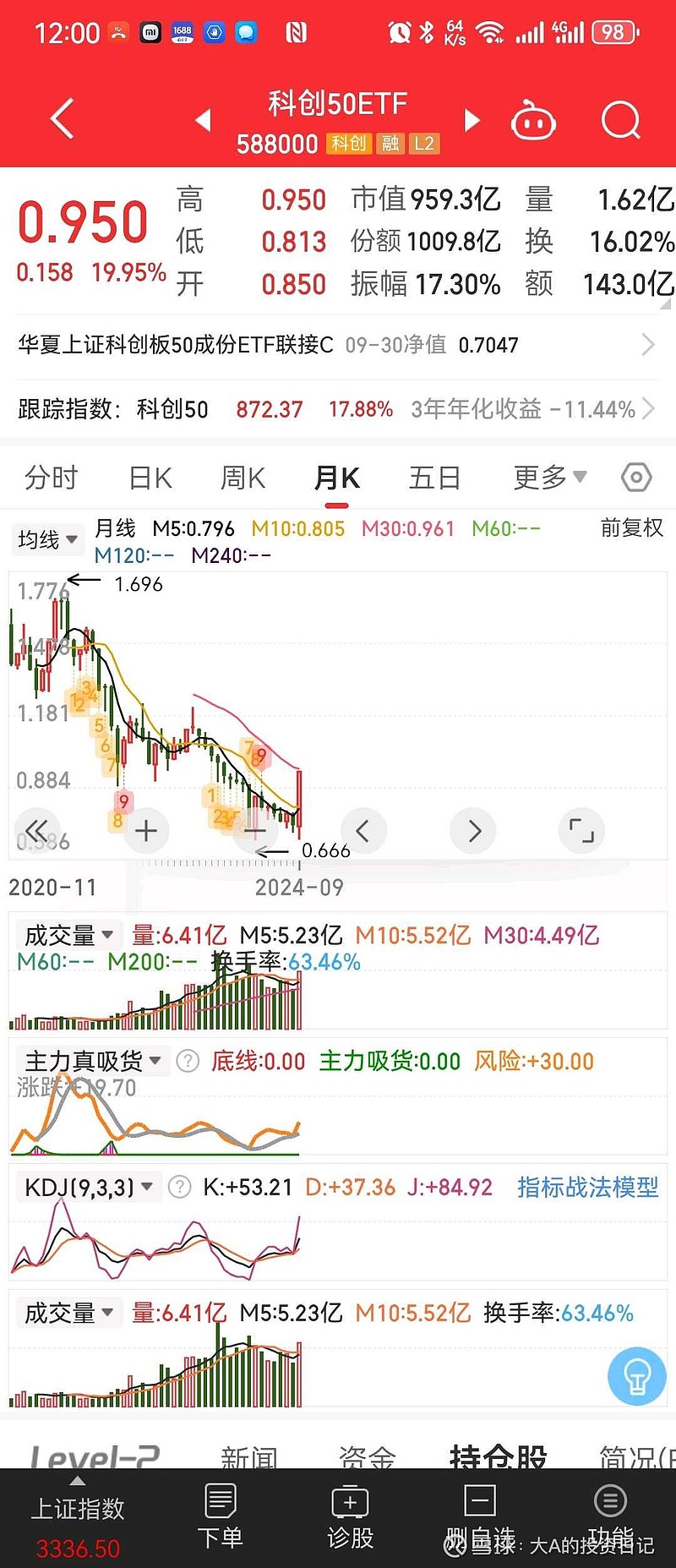Open chart settings via gear icon
The width and height of the screenshot is (676, 1568).
[x=636, y=478]
